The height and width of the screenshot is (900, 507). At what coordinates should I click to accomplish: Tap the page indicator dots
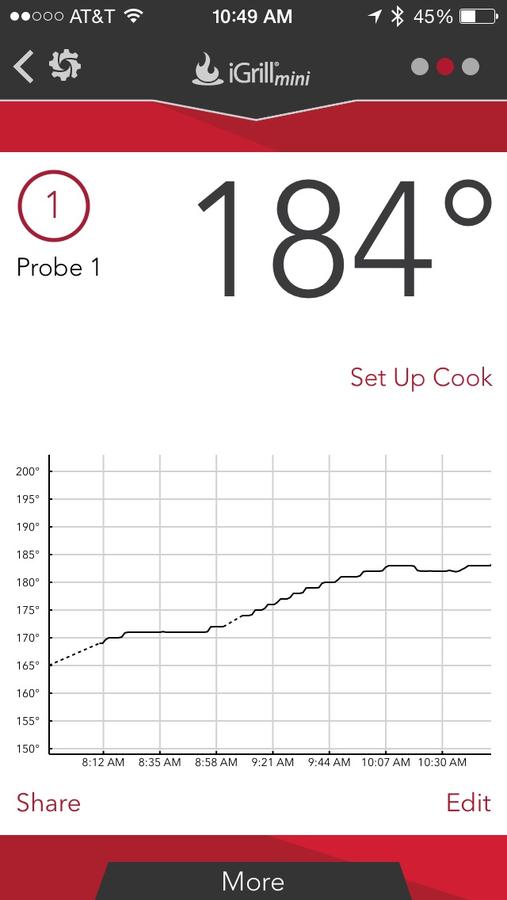445,67
